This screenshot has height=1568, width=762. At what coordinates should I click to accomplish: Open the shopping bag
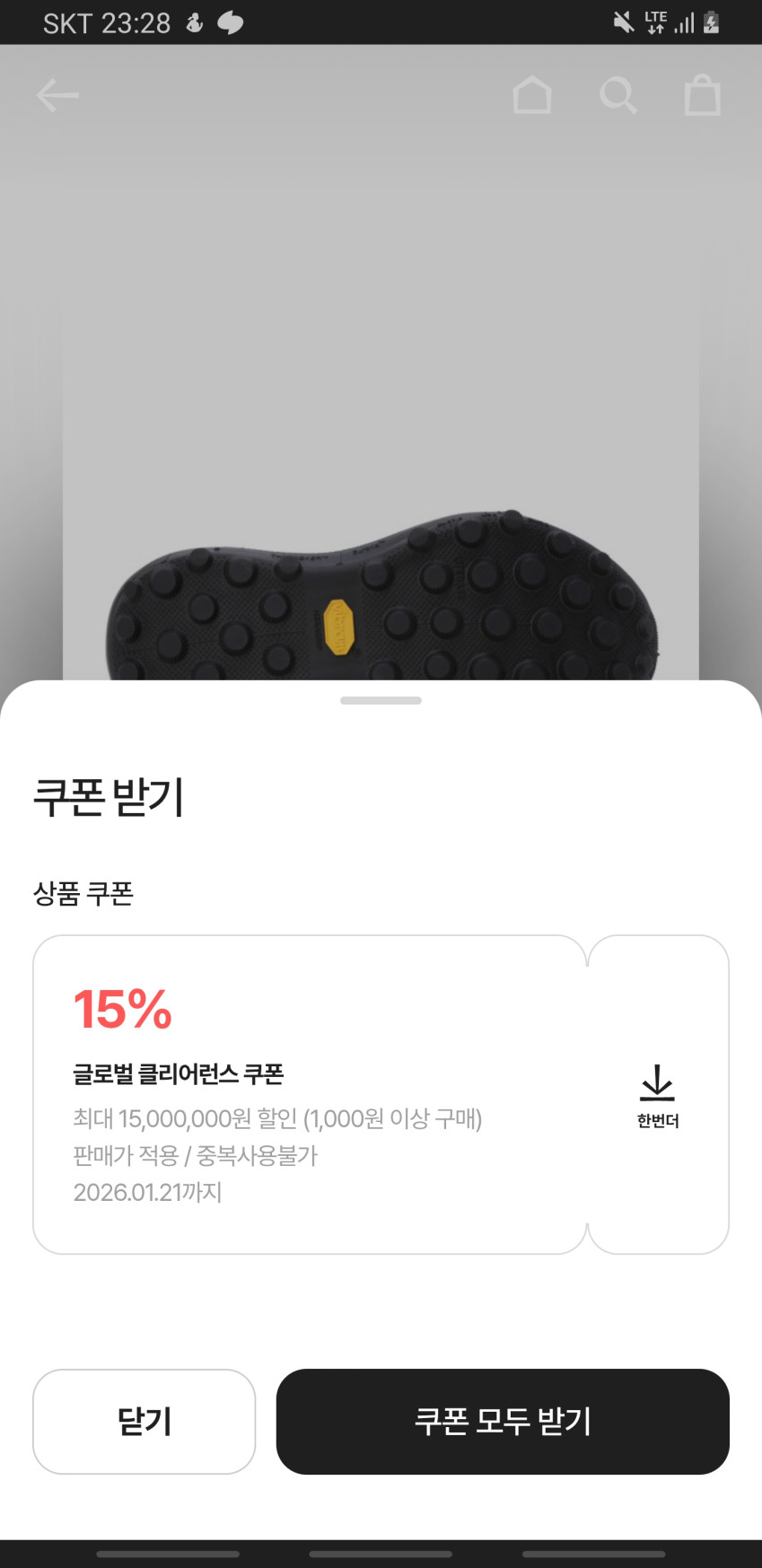[702, 95]
